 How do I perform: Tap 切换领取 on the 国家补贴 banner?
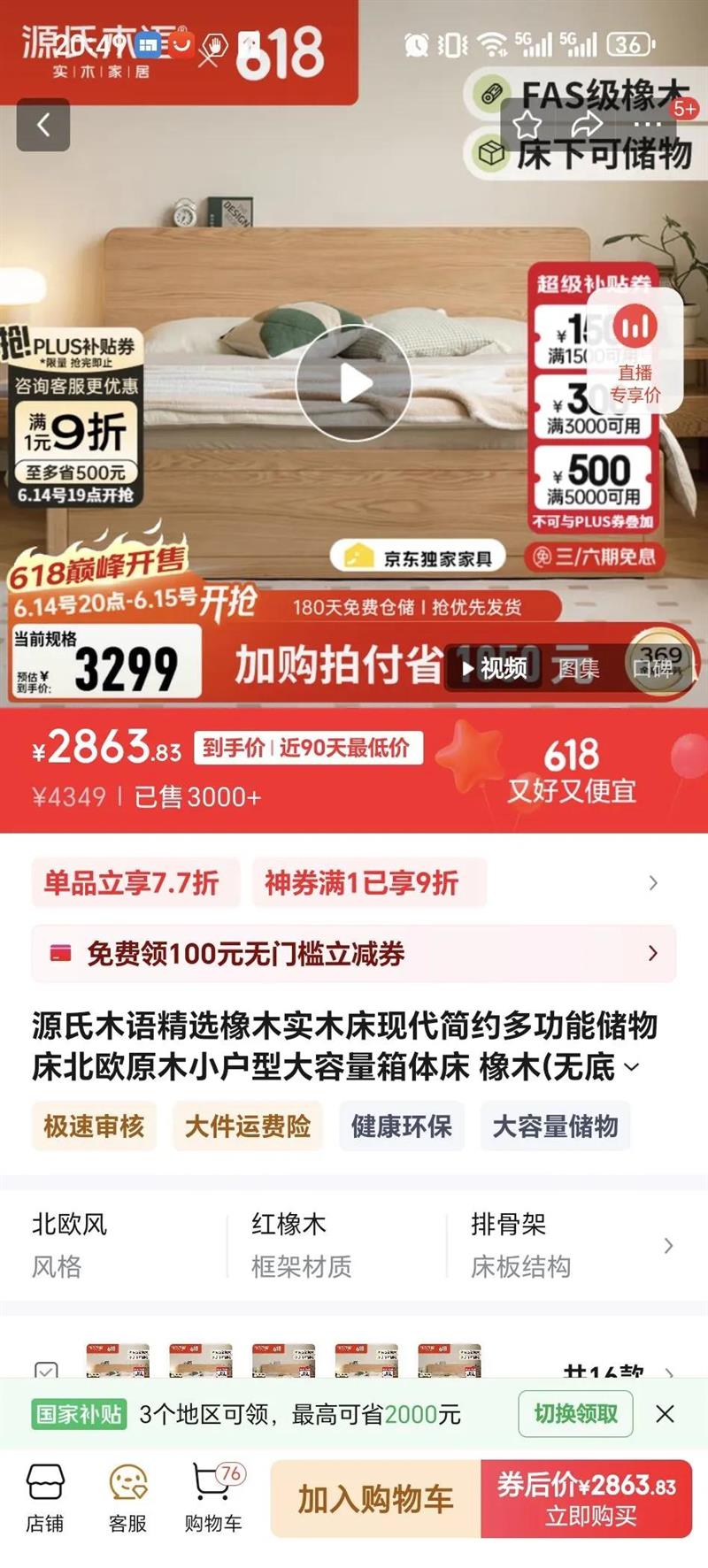(x=575, y=1414)
